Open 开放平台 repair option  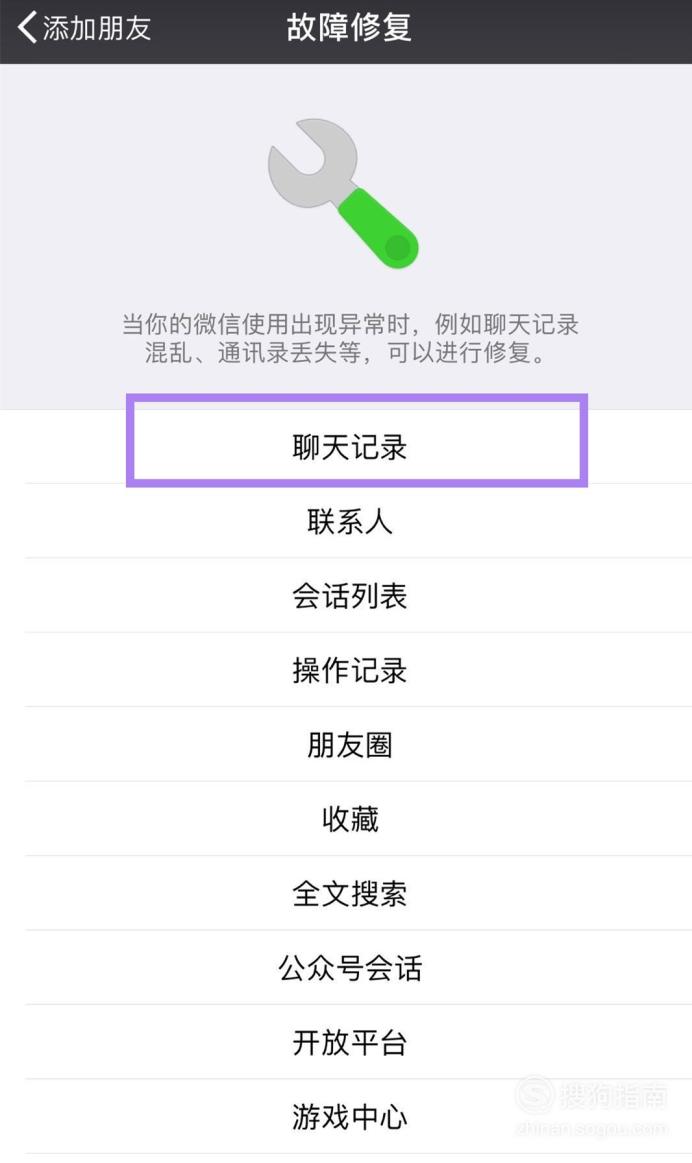[x=346, y=1042]
